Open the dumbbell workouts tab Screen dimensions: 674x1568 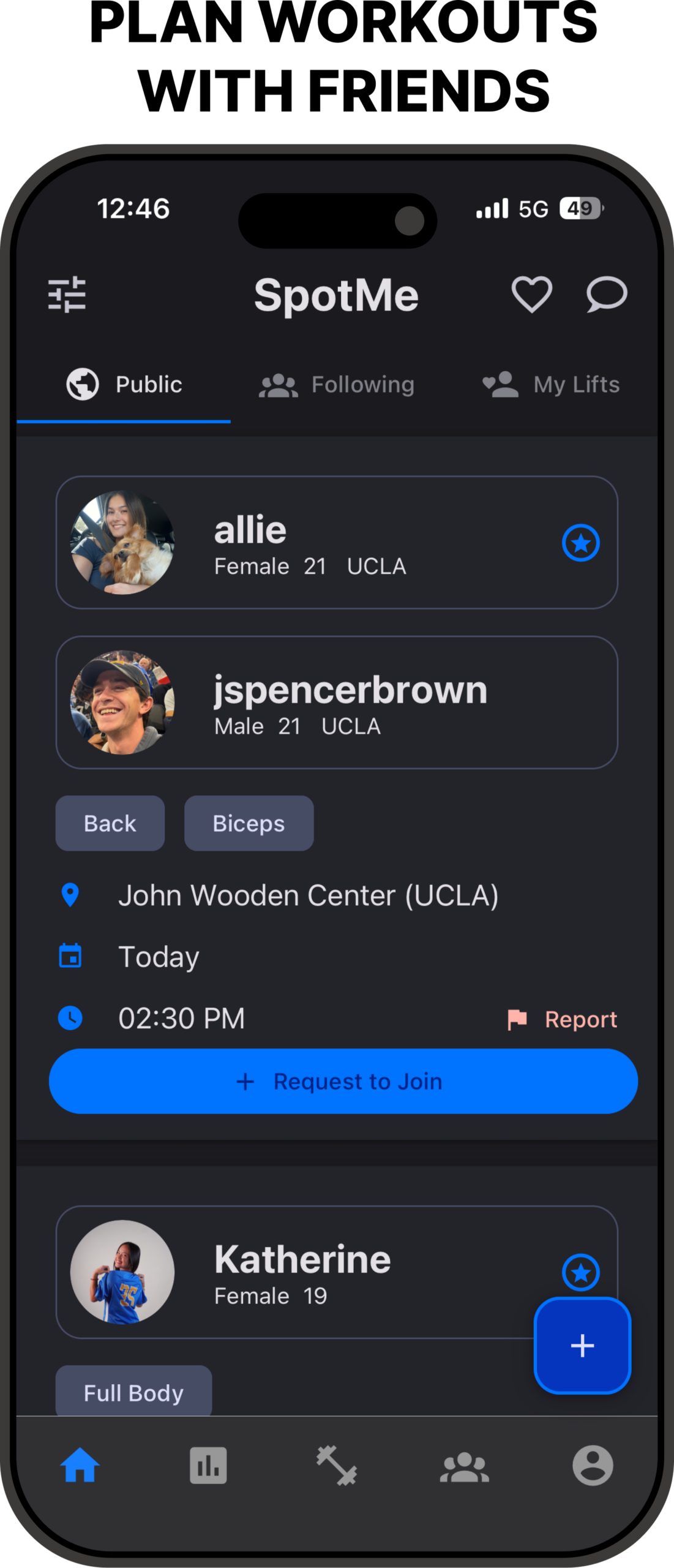(337, 1466)
